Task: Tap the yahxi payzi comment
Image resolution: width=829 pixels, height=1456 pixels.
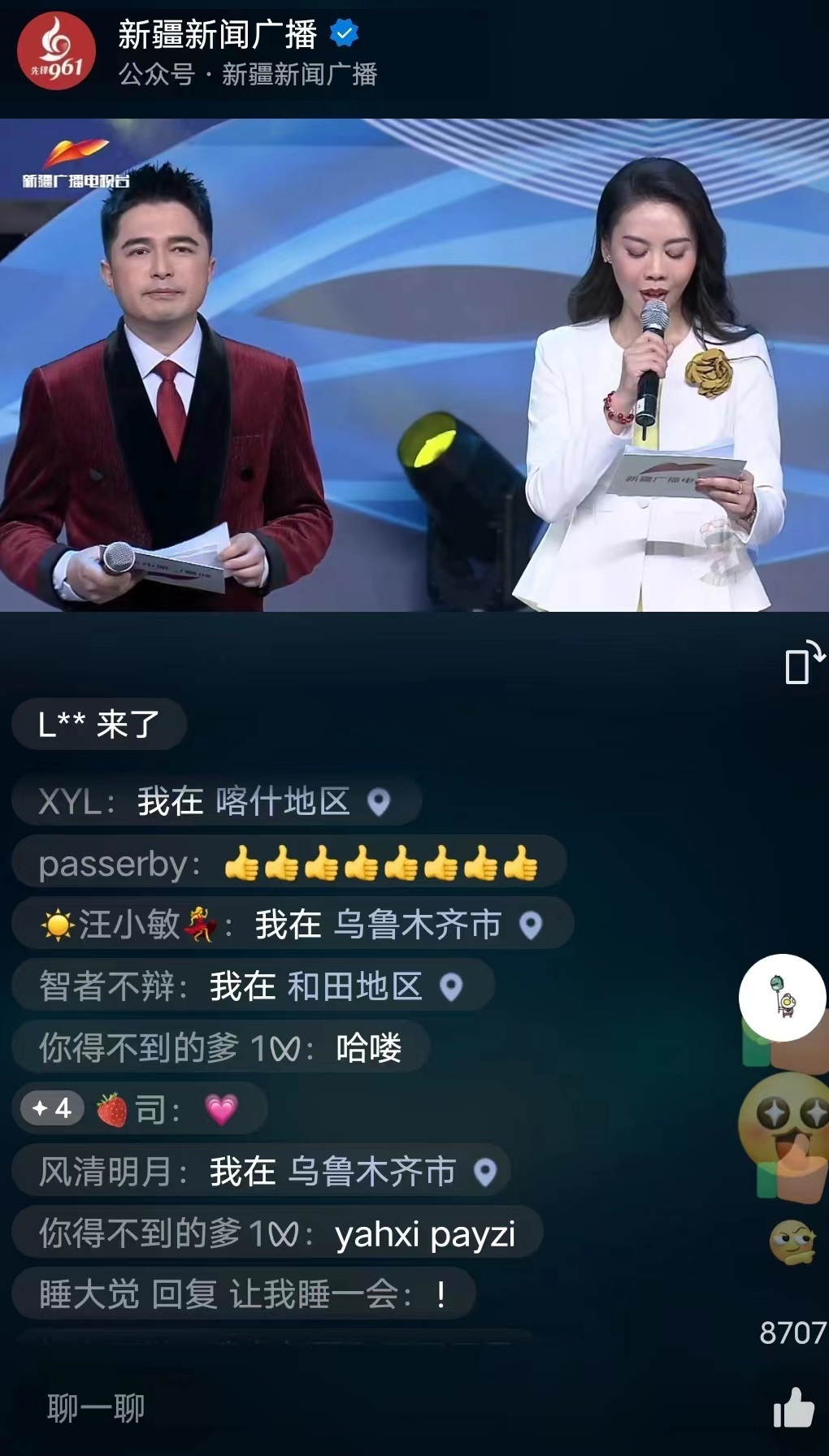Action: click(278, 1233)
